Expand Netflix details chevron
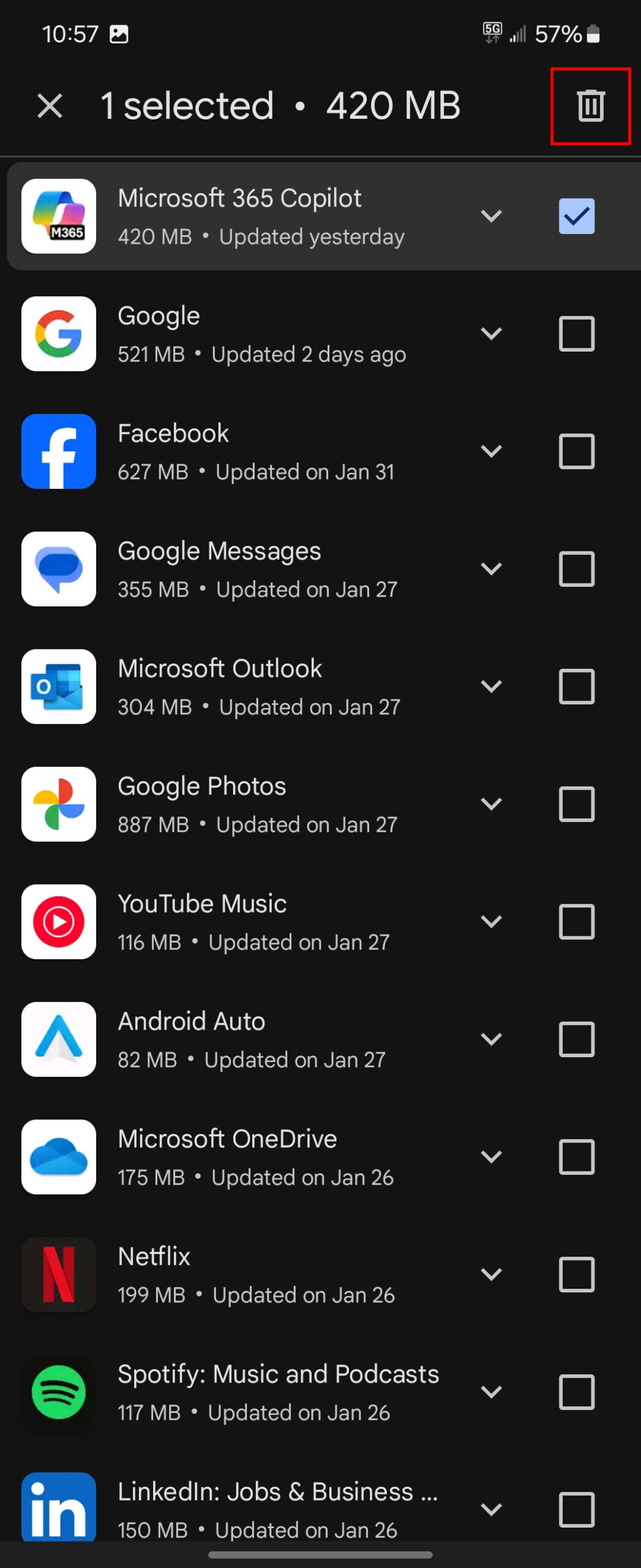This screenshot has height=1568, width=641. point(491,1275)
